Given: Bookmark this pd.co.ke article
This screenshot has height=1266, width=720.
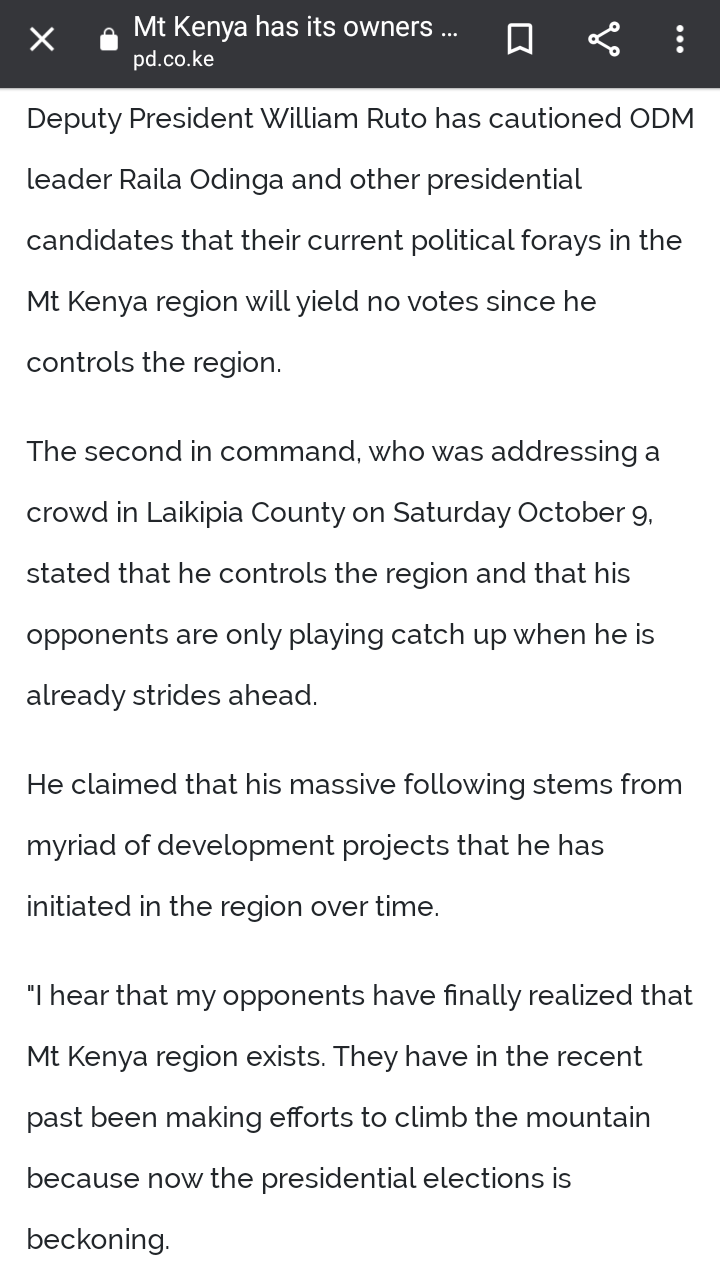Looking at the screenshot, I should 520,40.
